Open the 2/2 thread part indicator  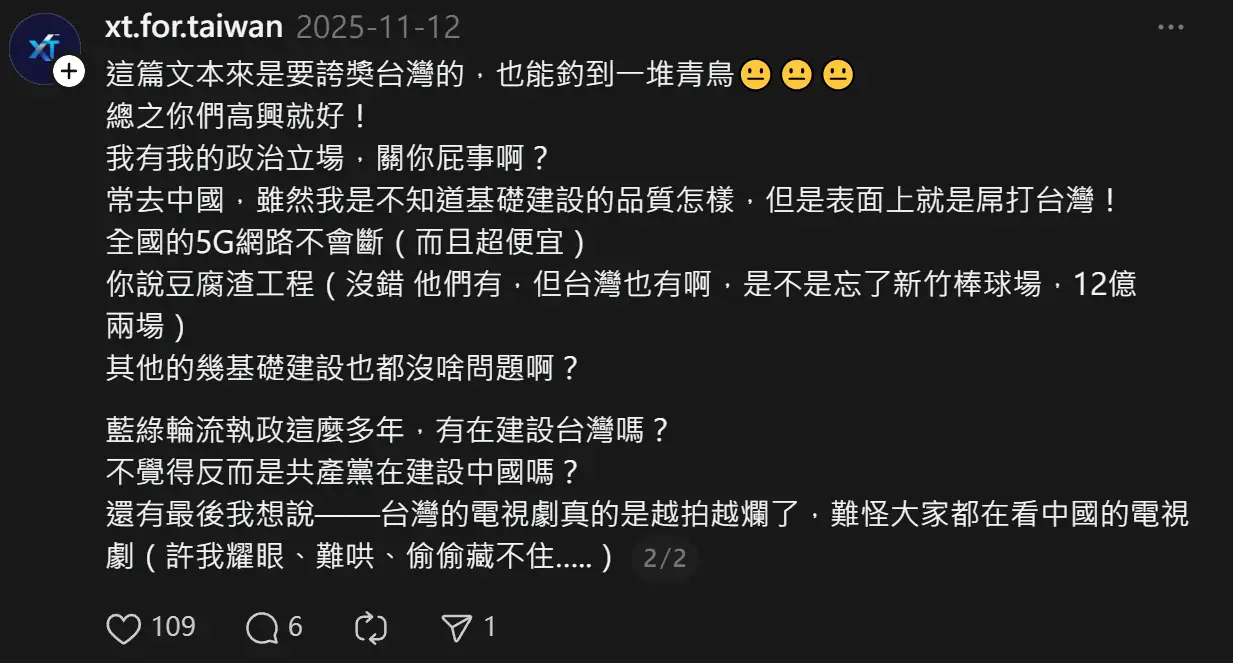coord(665,558)
